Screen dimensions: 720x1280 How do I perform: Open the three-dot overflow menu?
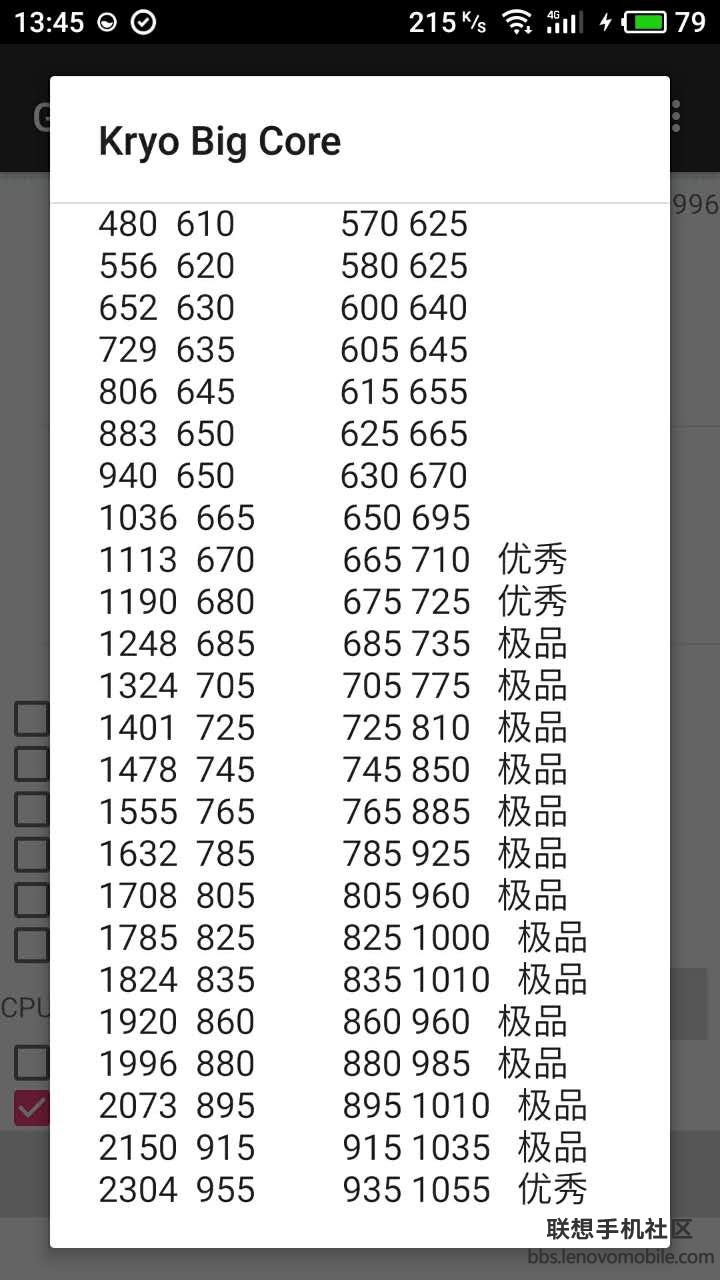click(x=677, y=116)
